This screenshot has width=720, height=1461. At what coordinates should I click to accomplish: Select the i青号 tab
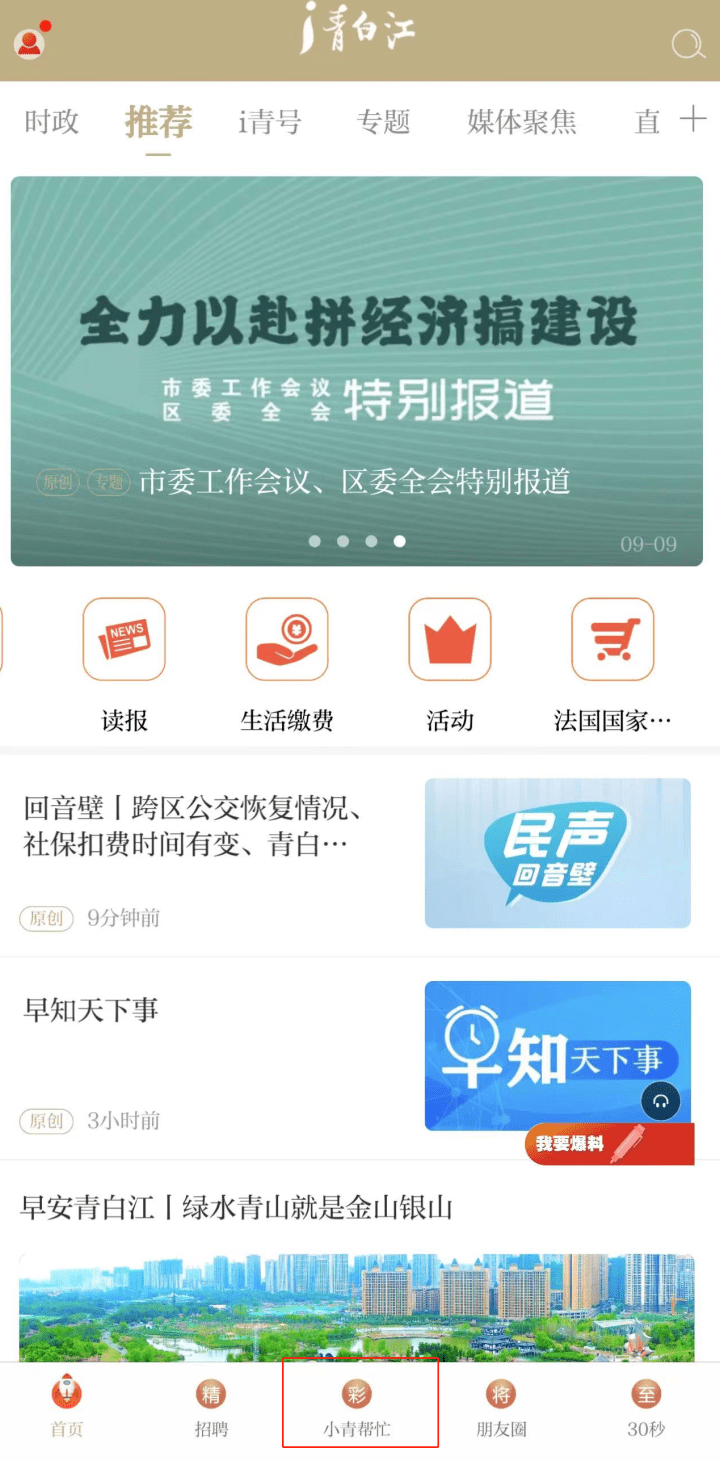point(270,122)
